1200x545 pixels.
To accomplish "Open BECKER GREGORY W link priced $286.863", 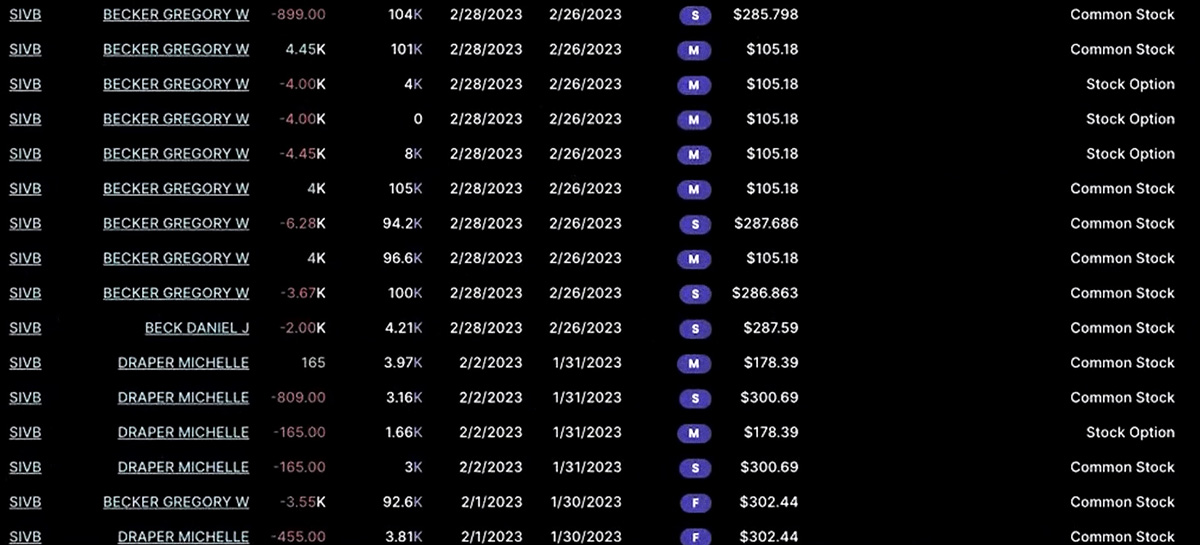I will 176,293.
